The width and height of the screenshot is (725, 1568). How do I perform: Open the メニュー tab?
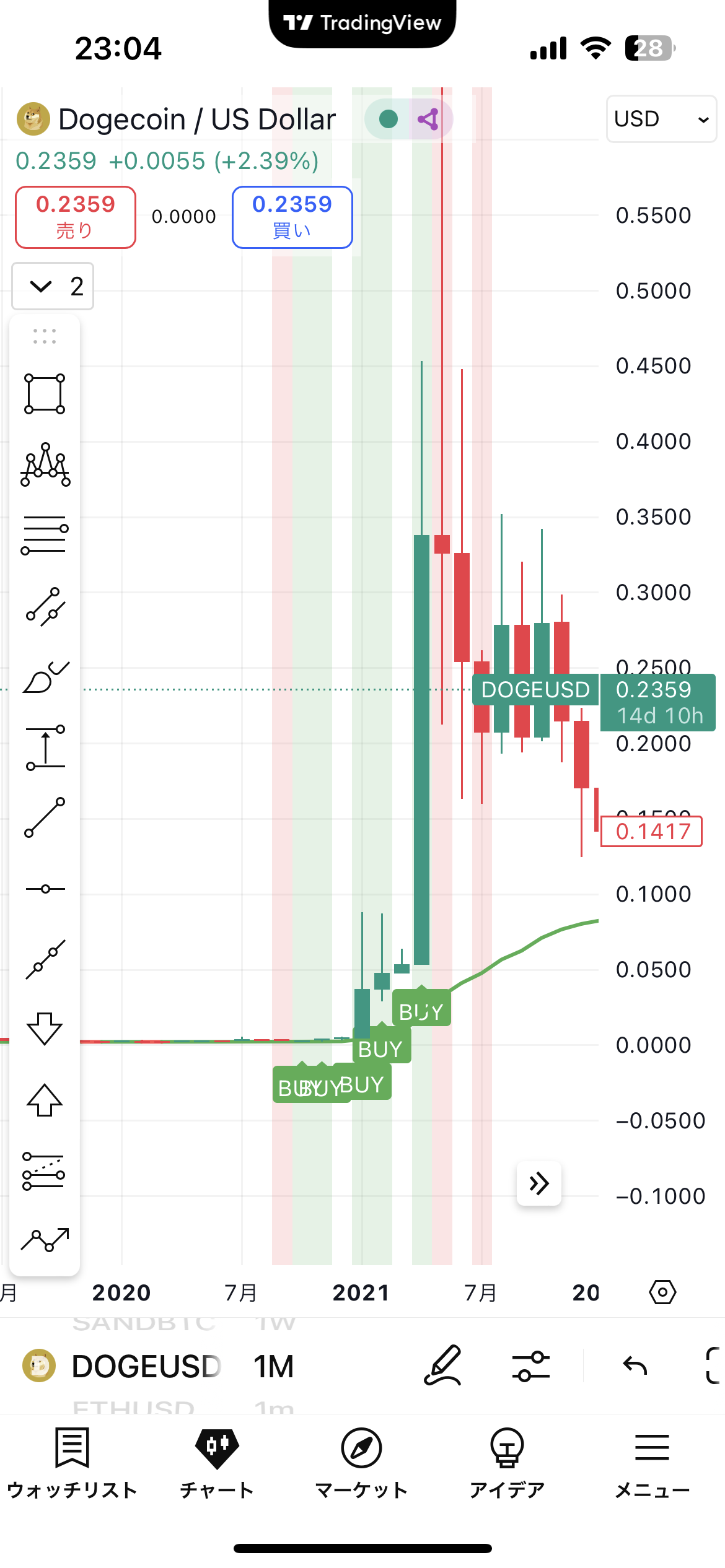[652, 1463]
